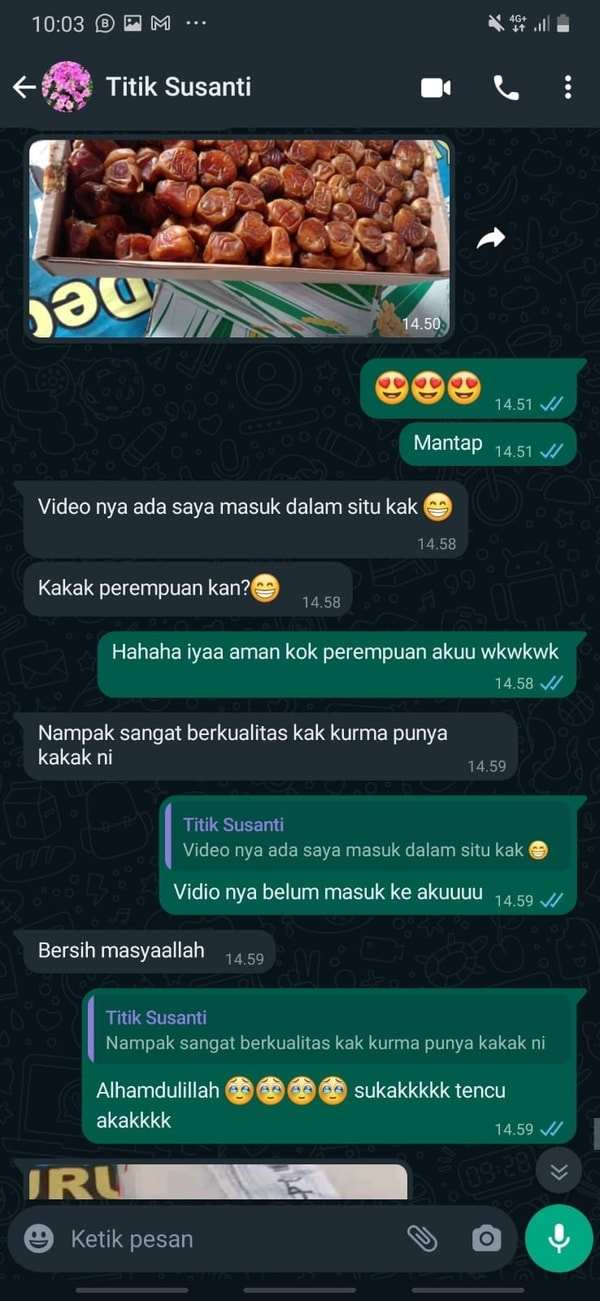Viewport: 600px width, 1301px height.
Task: Focus the "Ketik pesan" message field
Action: coord(230,1239)
